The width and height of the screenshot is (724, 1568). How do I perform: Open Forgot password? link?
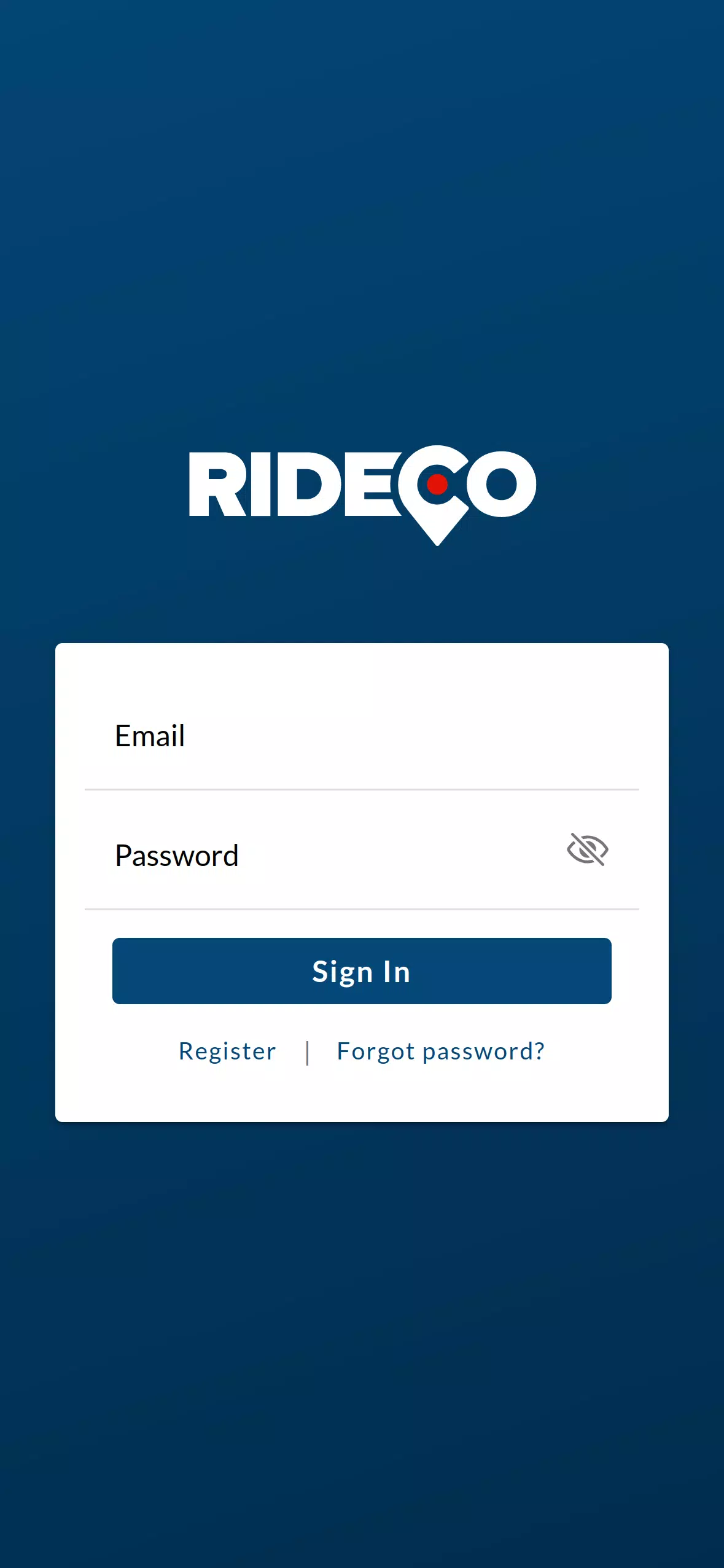[x=440, y=1051]
